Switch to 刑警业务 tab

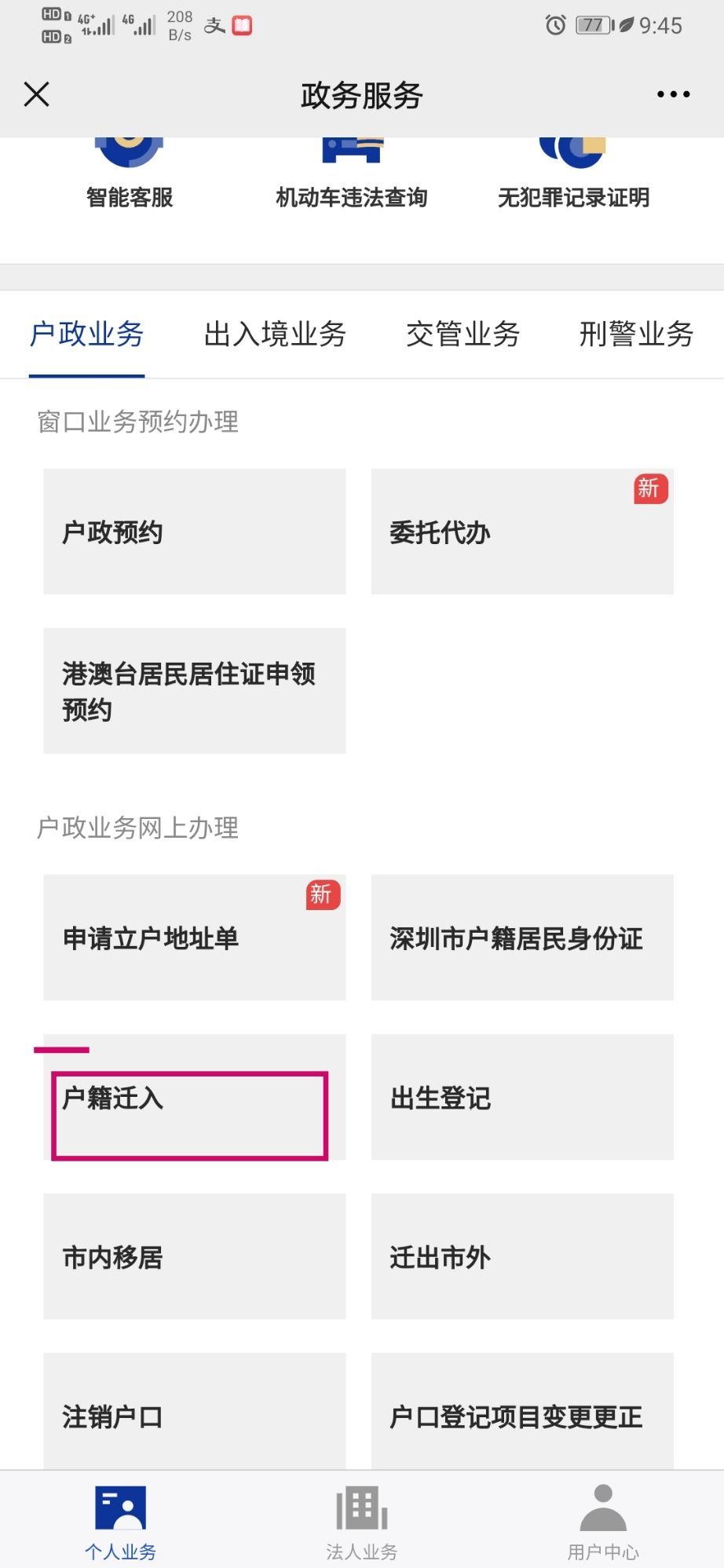(x=636, y=334)
